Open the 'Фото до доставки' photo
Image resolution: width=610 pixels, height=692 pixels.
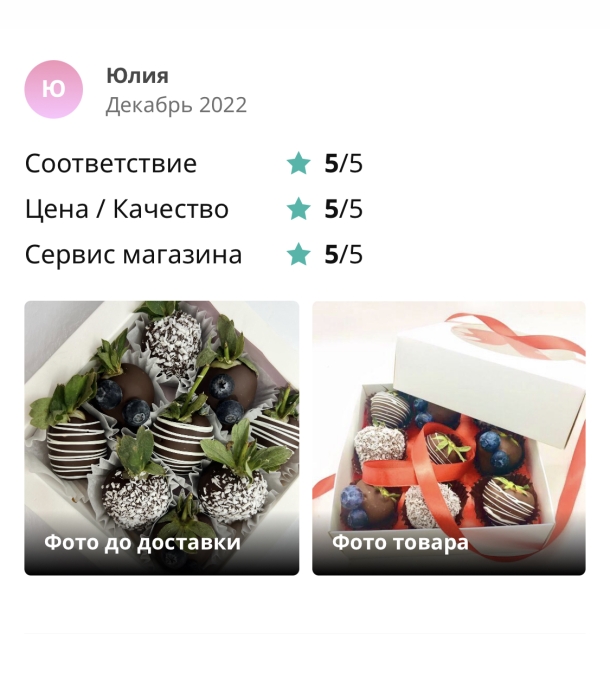(x=161, y=437)
